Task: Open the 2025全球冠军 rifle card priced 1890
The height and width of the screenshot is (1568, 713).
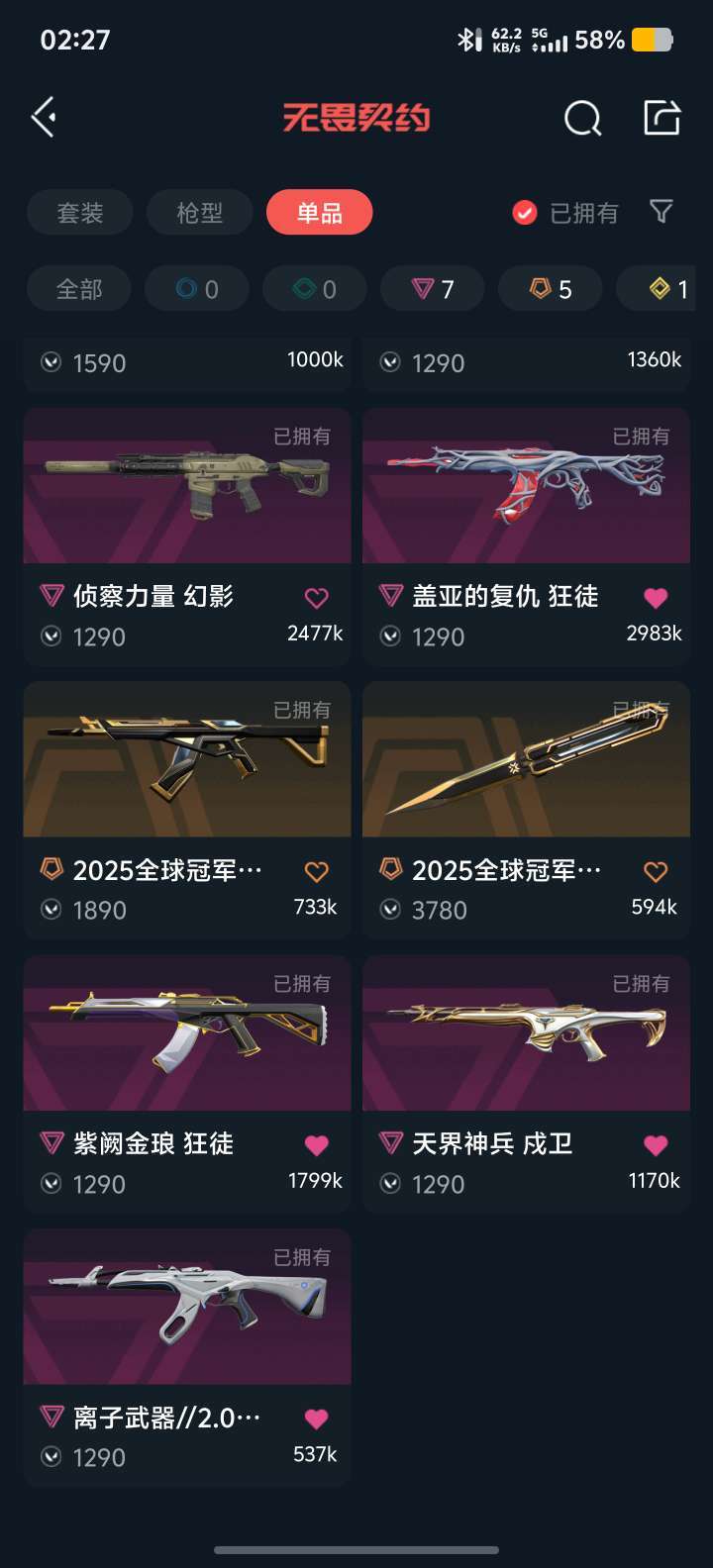Action: tap(187, 760)
